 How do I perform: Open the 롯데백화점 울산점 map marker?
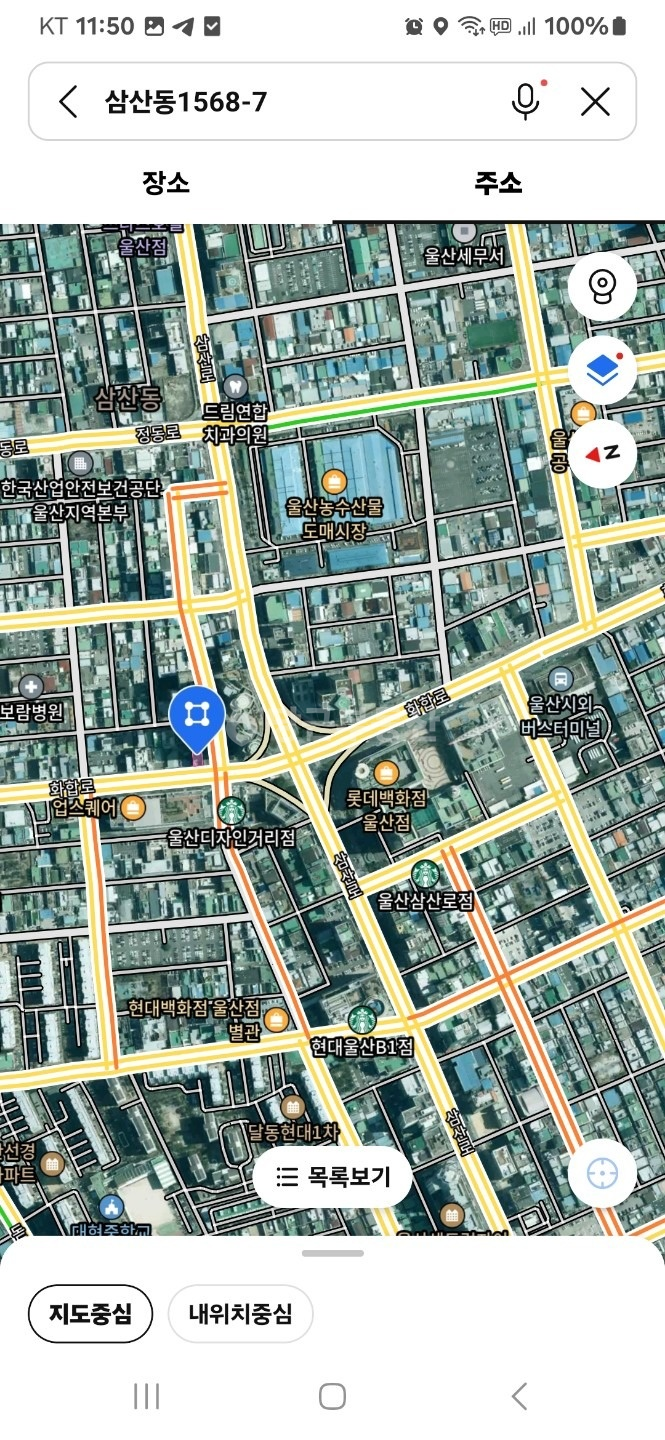click(x=386, y=773)
